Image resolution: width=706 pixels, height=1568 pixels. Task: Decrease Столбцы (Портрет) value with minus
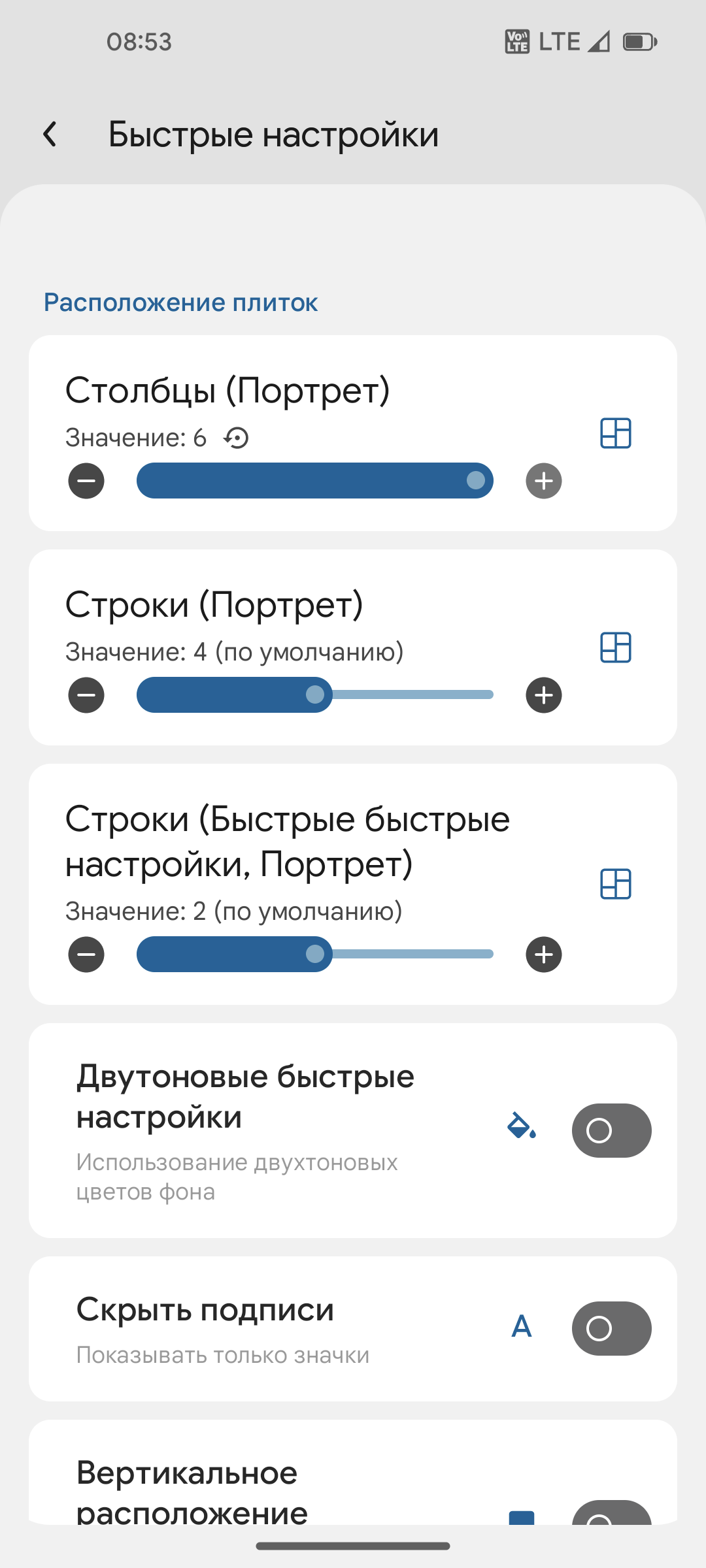[x=86, y=481]
